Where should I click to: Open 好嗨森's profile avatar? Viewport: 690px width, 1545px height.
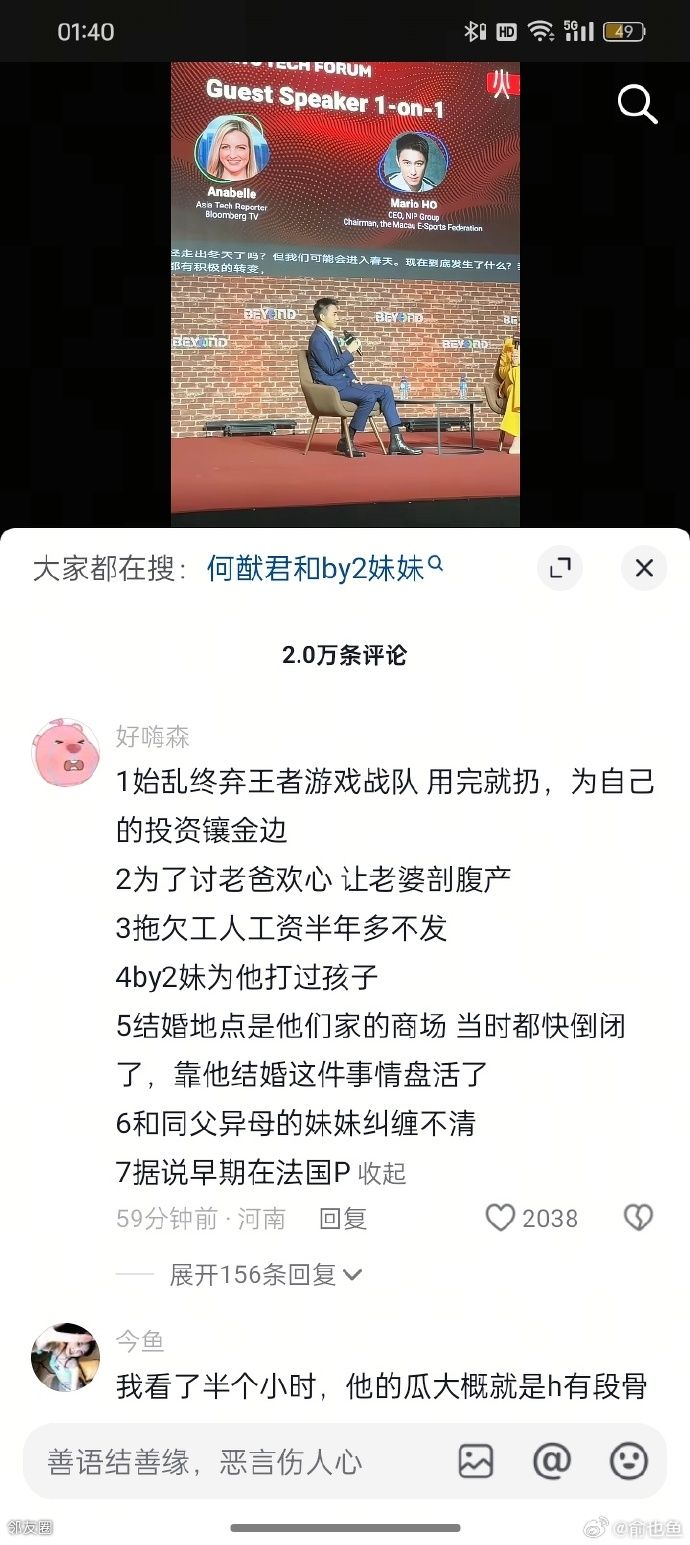(66, 752)
